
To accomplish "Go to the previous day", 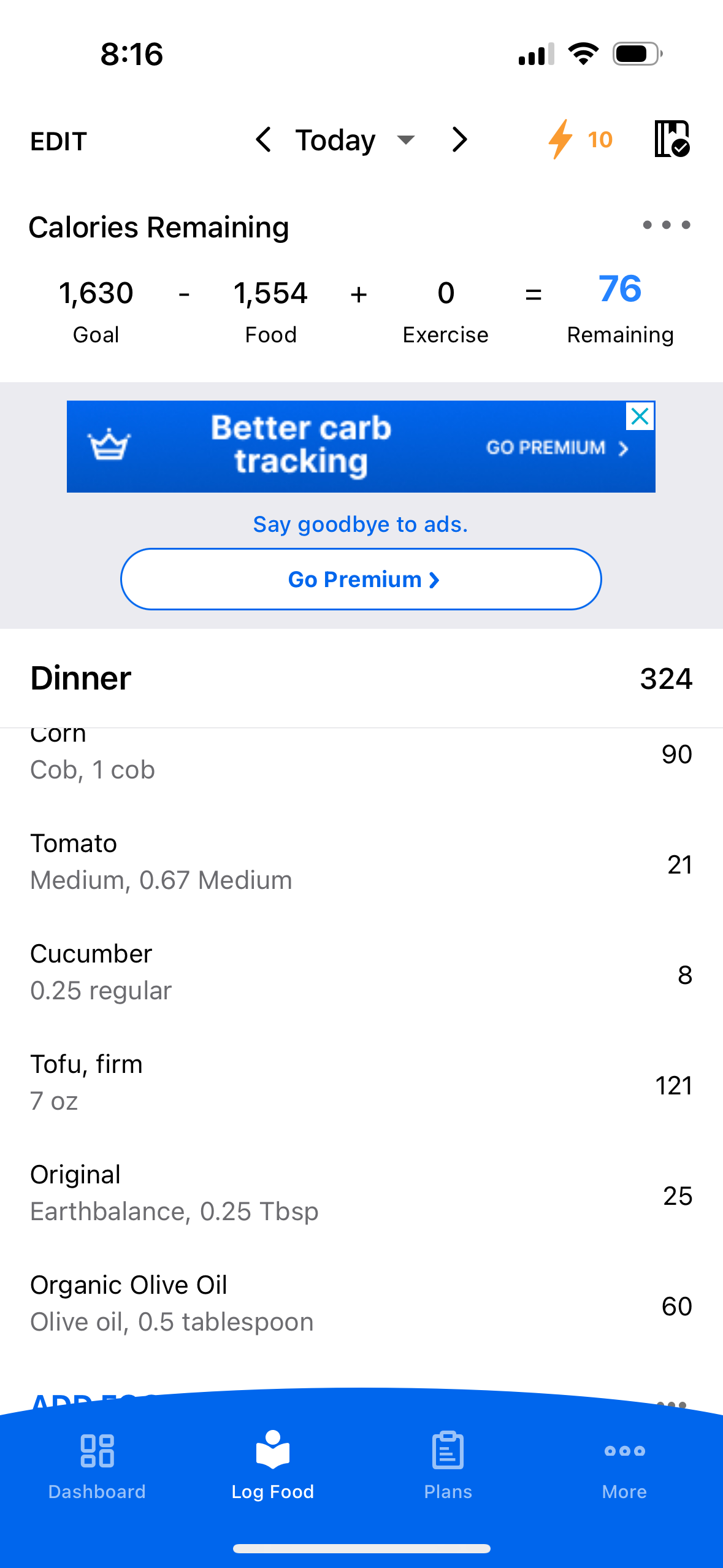I will [x=264, y=140].
